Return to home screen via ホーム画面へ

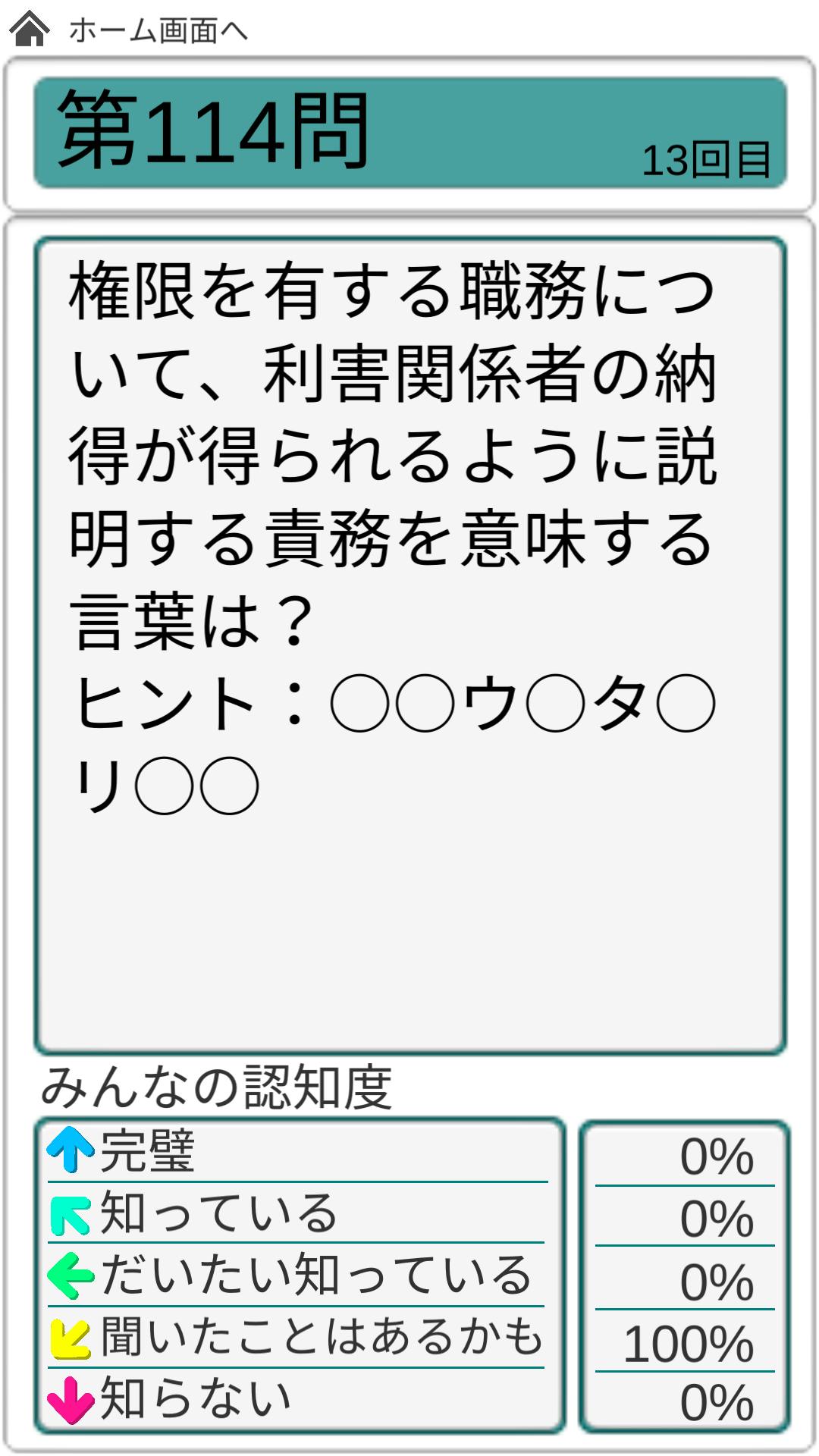click(x=129, y=30)
